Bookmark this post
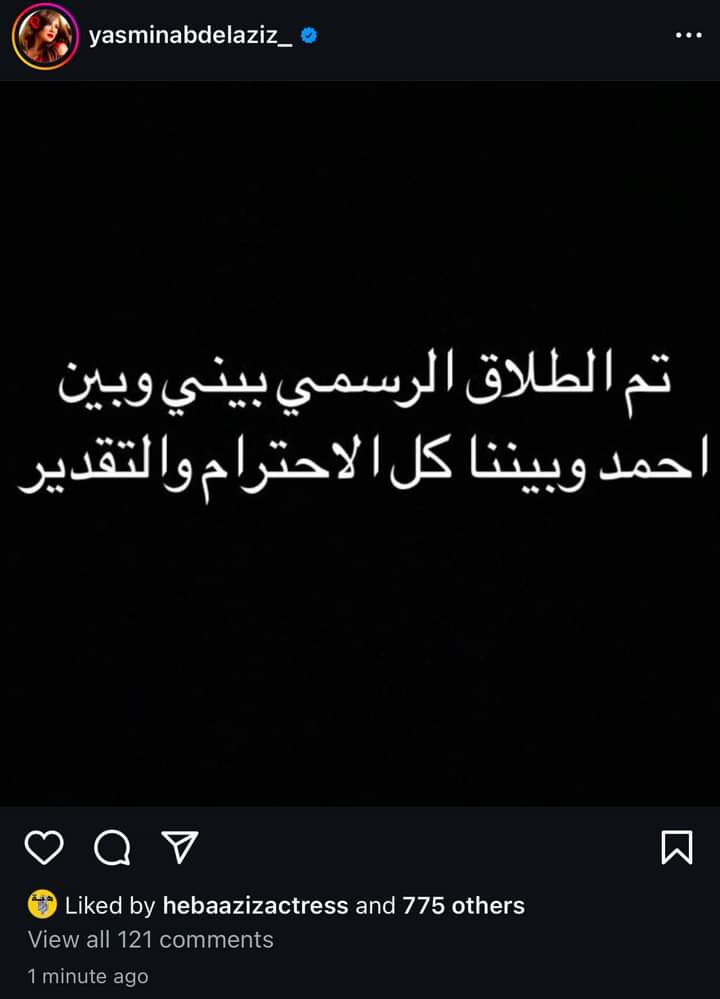Screen dimensions: 720x999 (x=677, y=848)
